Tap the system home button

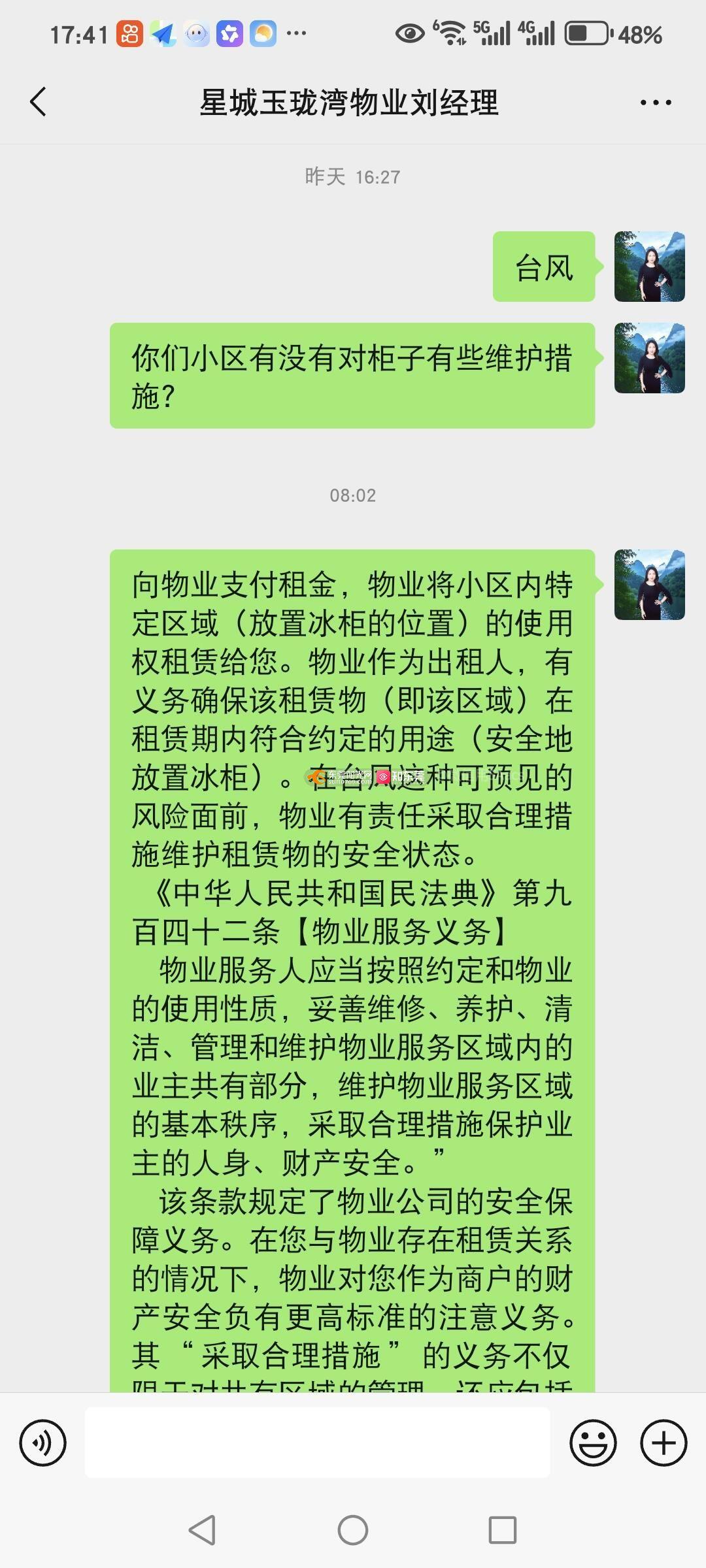click(x=353, y=1530)
